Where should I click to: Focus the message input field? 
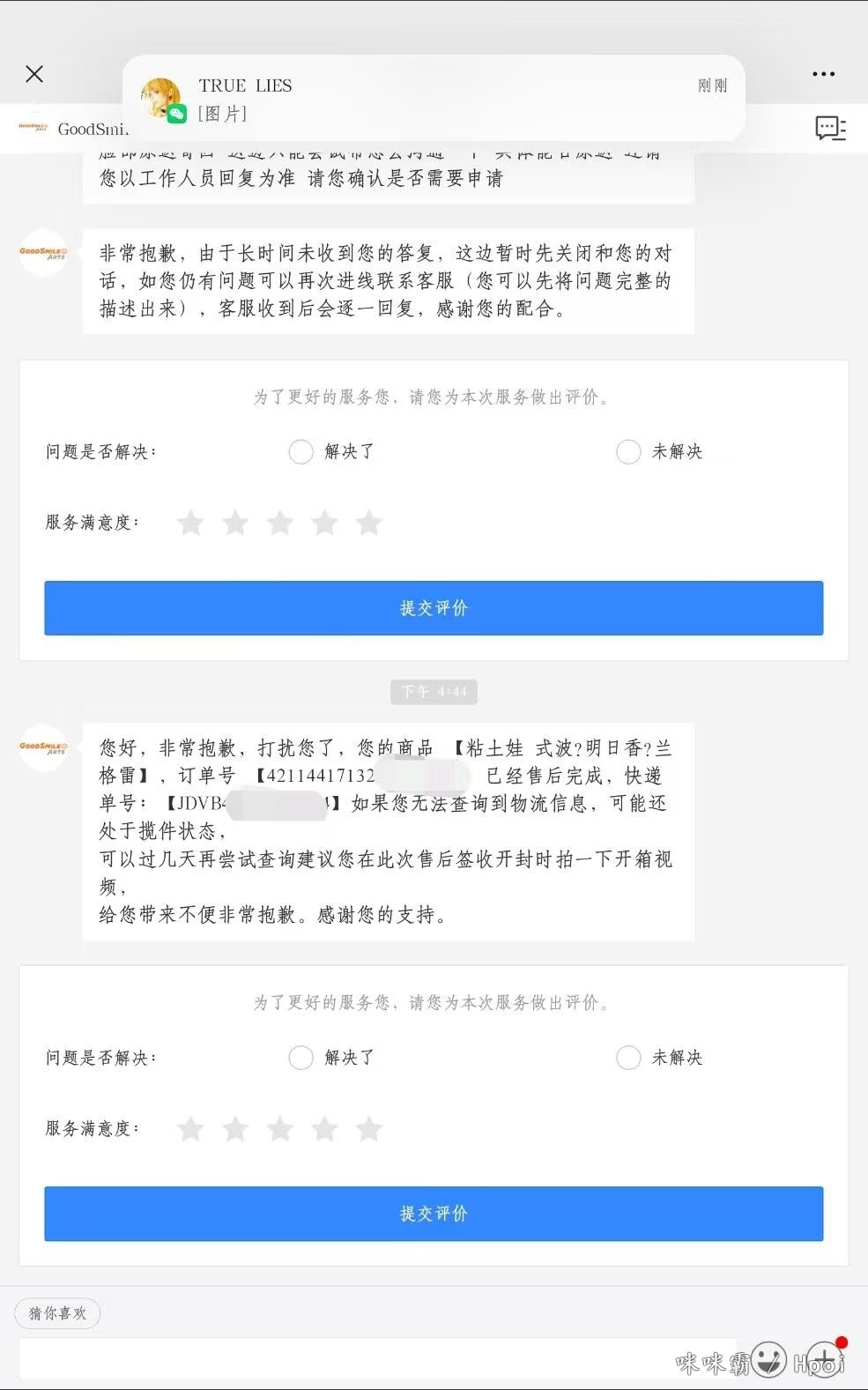point(352,1358)
